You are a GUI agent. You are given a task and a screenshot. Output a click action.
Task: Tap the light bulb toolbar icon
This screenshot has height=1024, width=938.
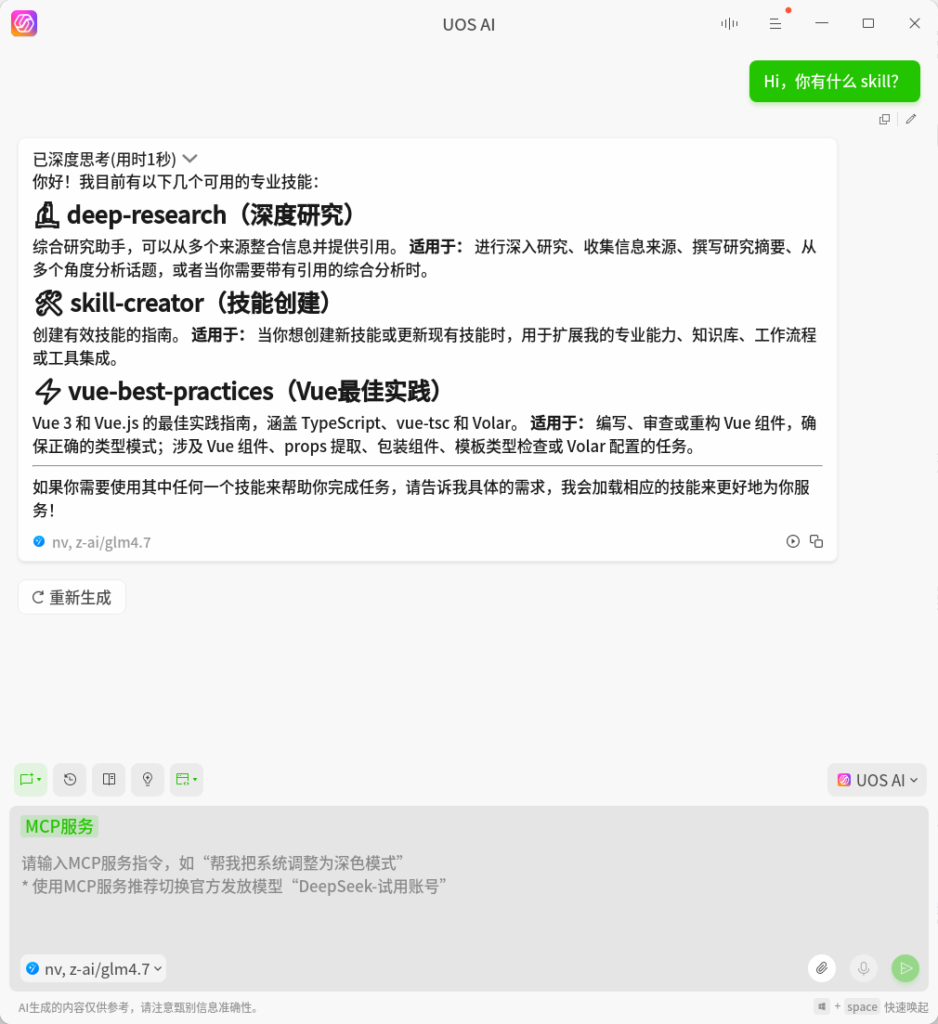[x=148, y=780]
